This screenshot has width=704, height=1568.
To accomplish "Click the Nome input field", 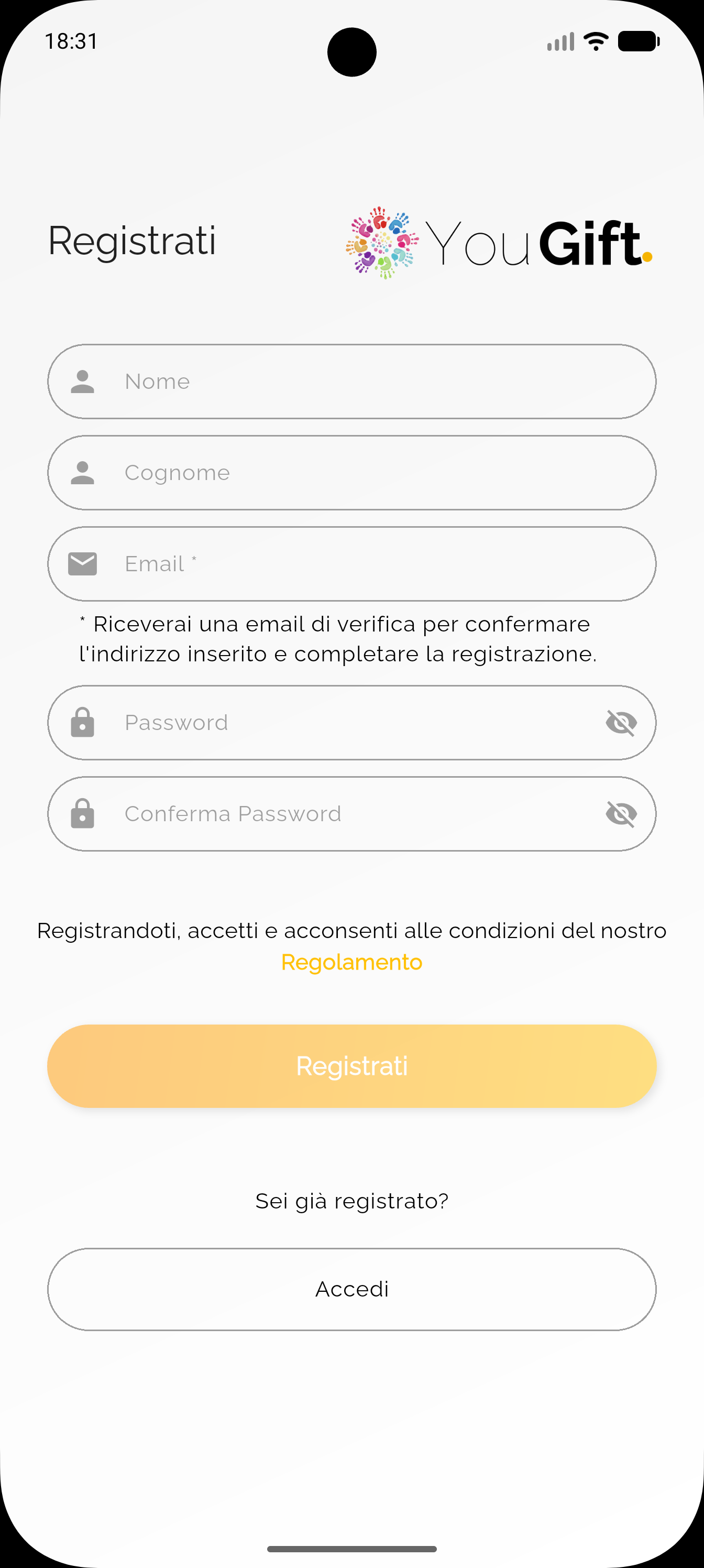I will pyautogui.click(x=304, y=382).
